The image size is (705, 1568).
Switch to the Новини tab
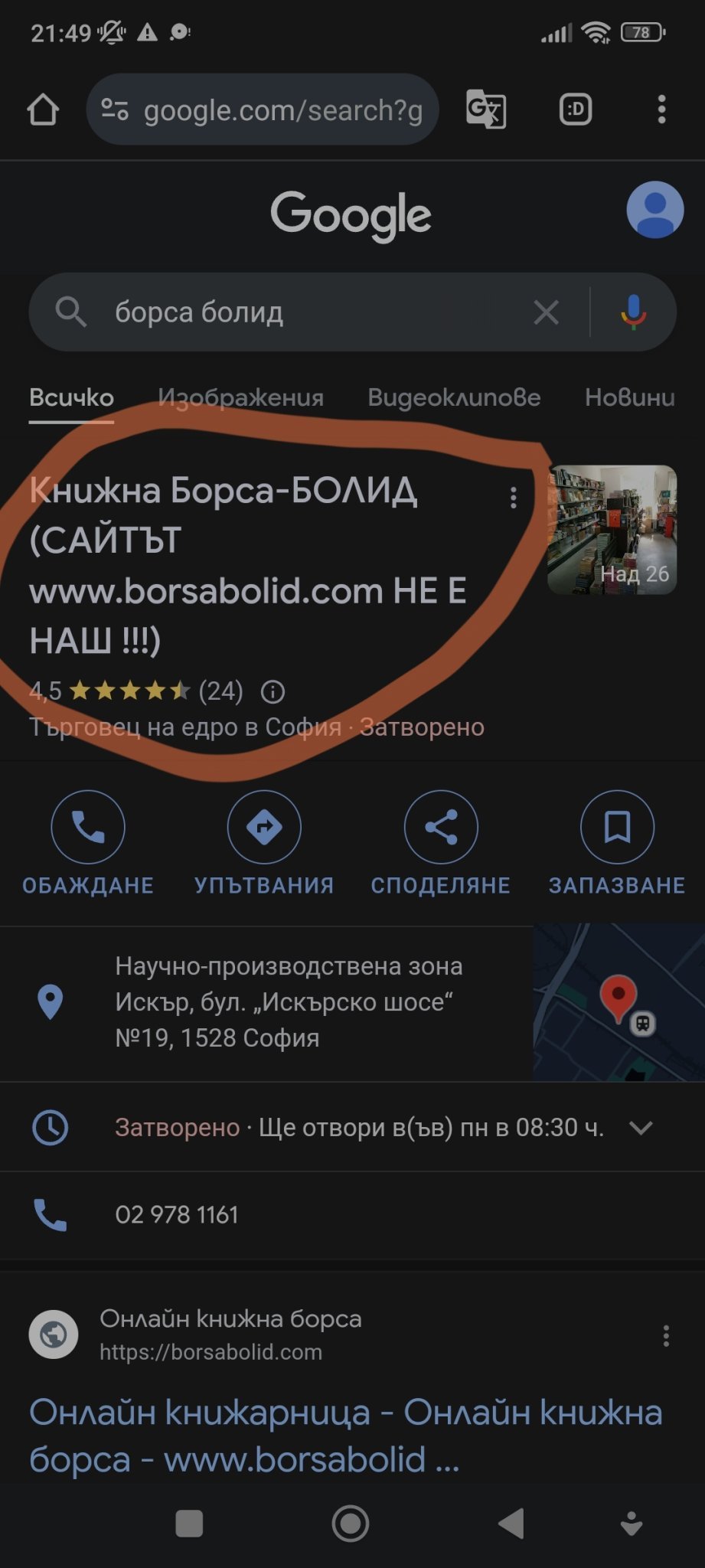tap(629, 397)
